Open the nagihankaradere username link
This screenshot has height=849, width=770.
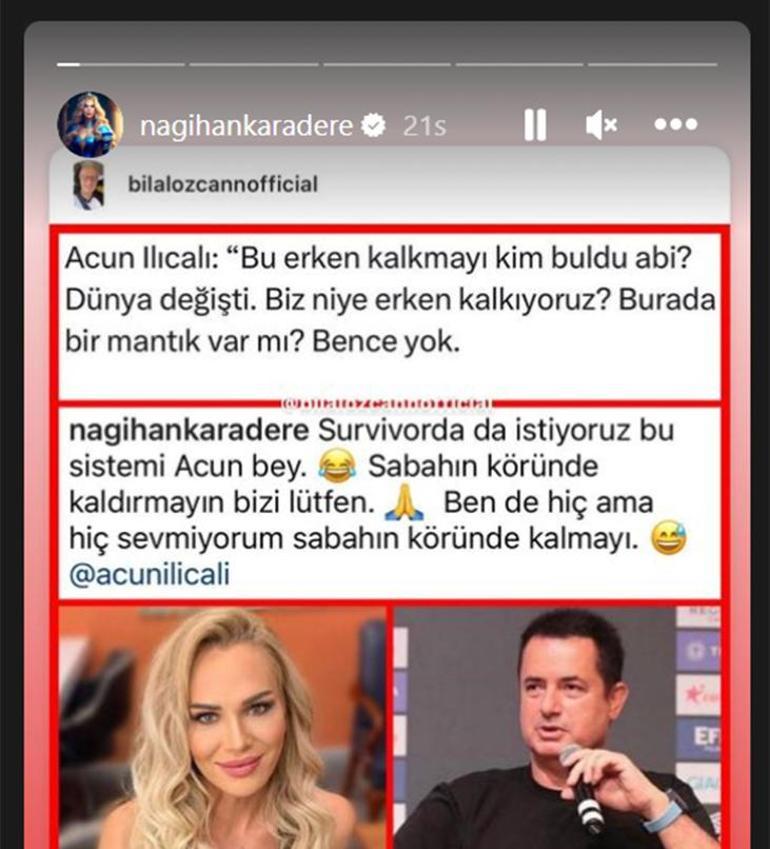coord(247,125)
